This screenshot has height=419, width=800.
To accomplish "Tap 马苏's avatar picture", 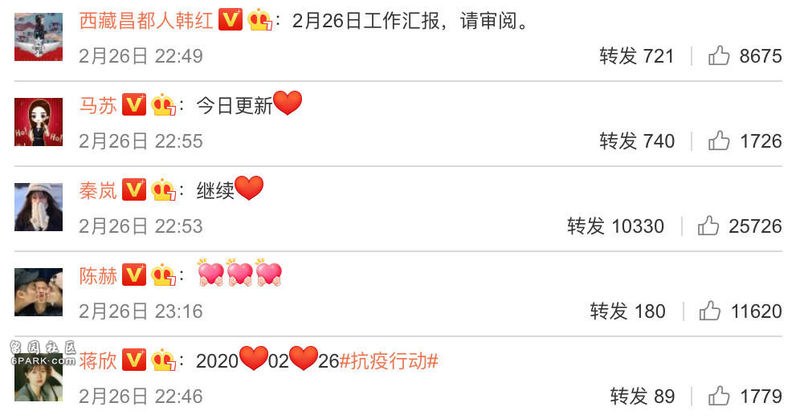I will point(39,122).
